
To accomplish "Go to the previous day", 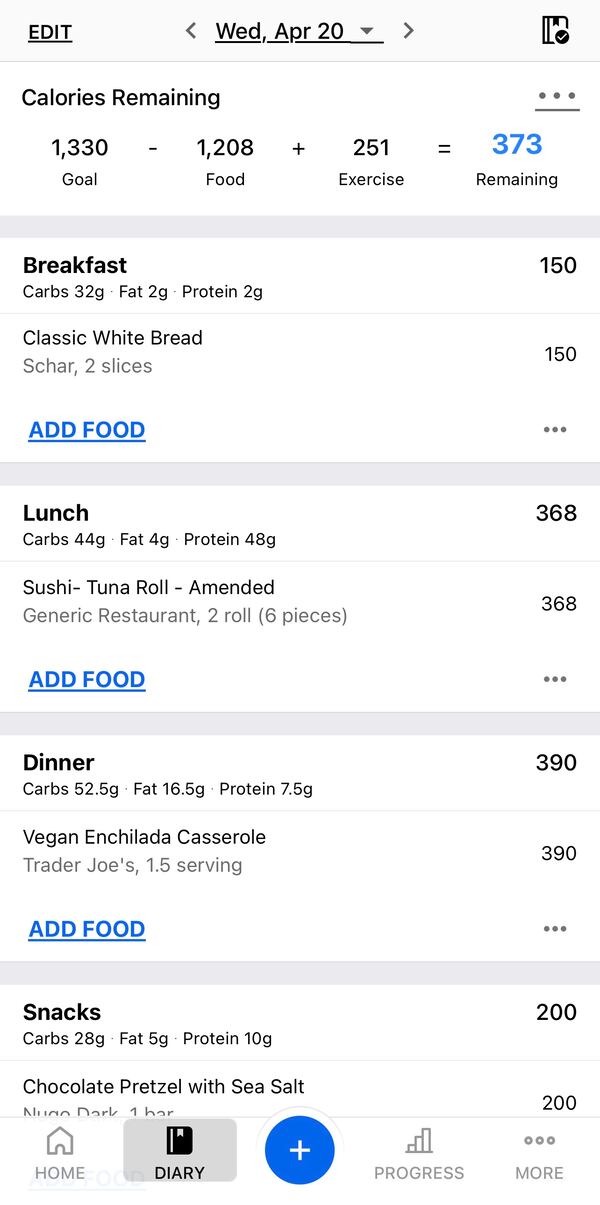I will tap(191, 31).
